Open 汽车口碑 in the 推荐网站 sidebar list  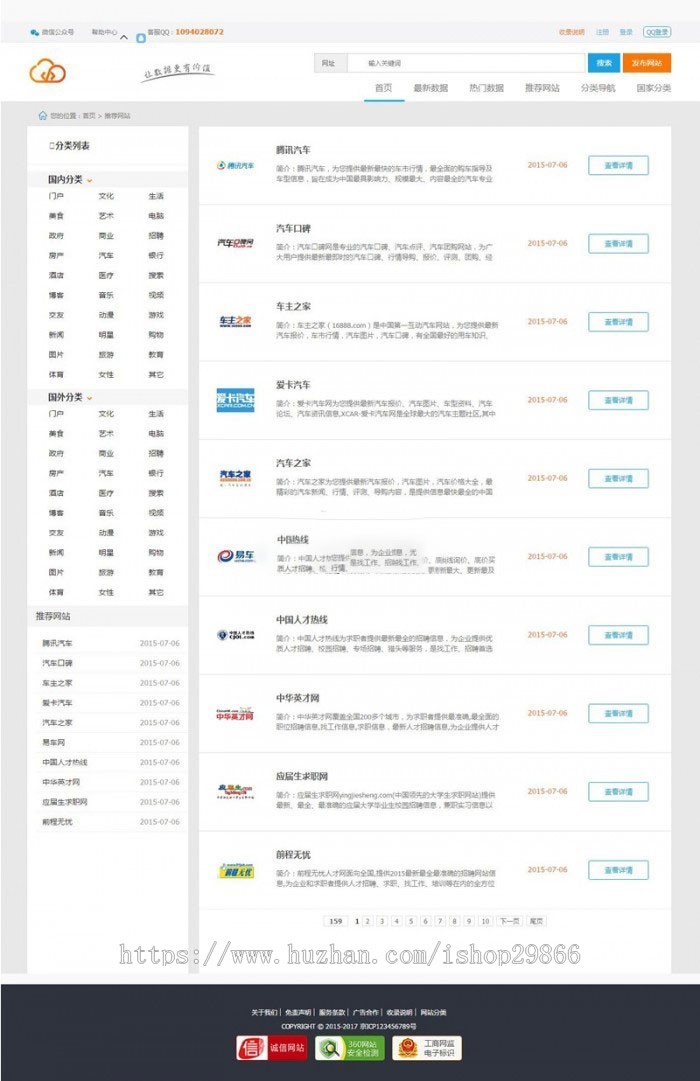tap(57, 663)
